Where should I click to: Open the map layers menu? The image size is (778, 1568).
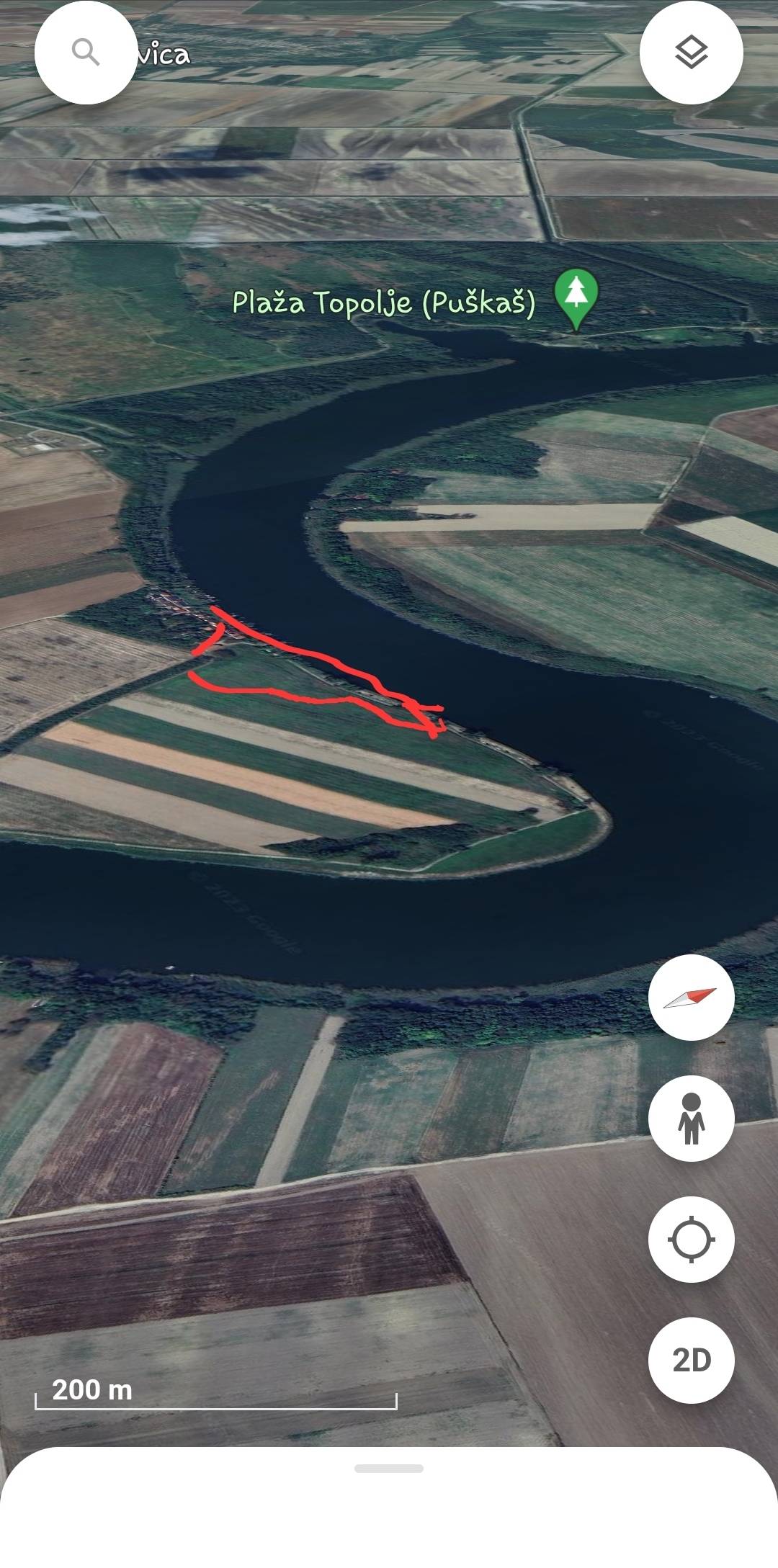[692, 53]
